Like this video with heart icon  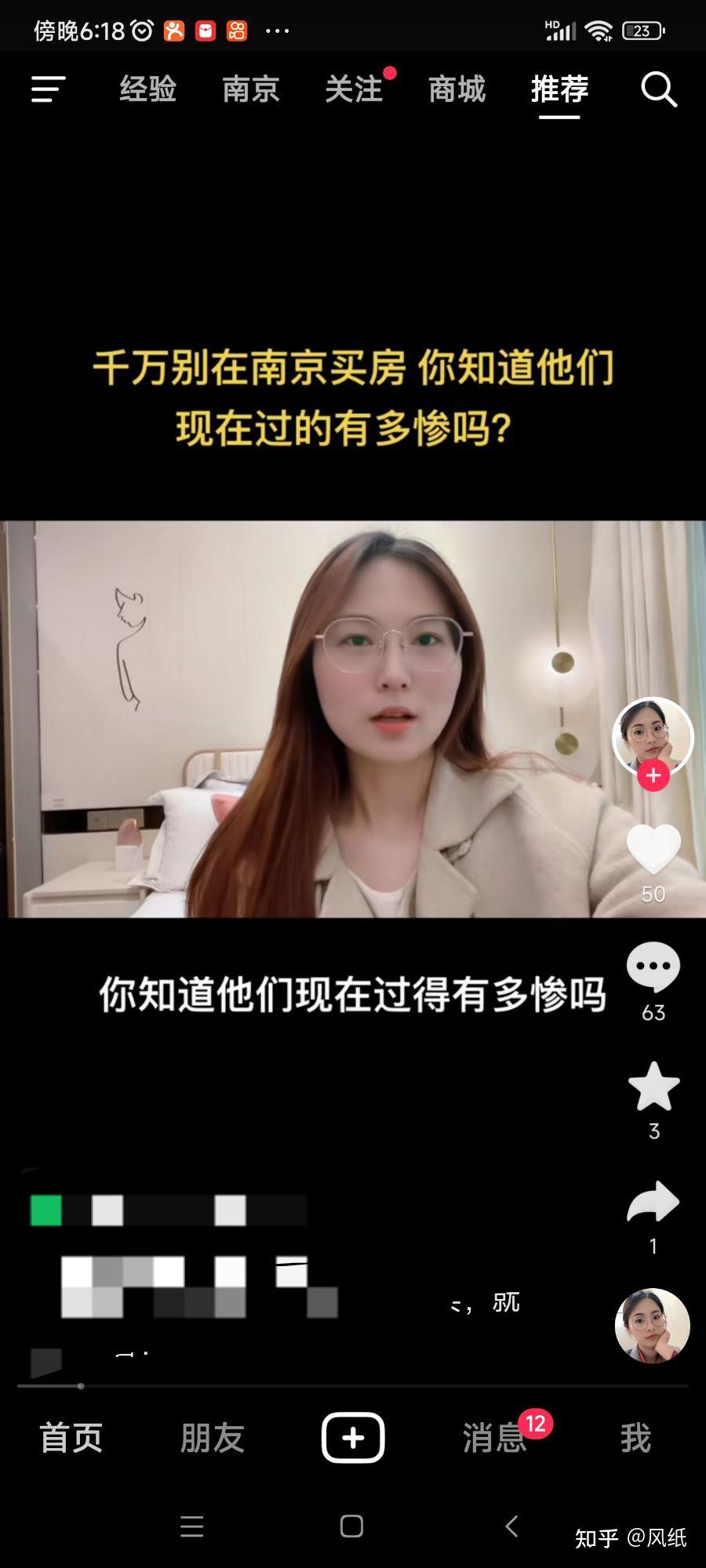tap(653, 850)
